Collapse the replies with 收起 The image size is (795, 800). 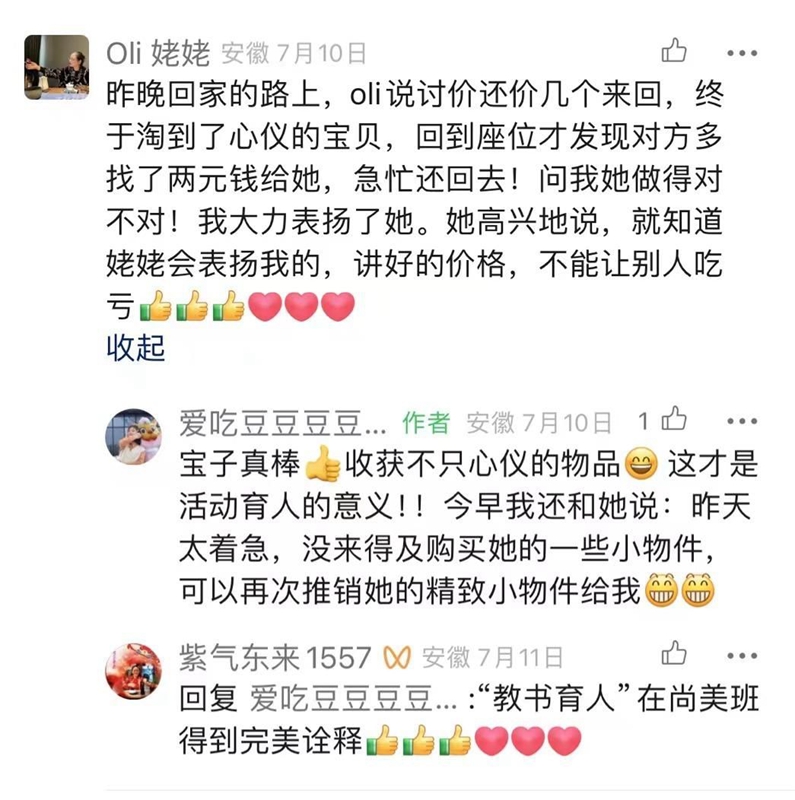click(135, 347)
